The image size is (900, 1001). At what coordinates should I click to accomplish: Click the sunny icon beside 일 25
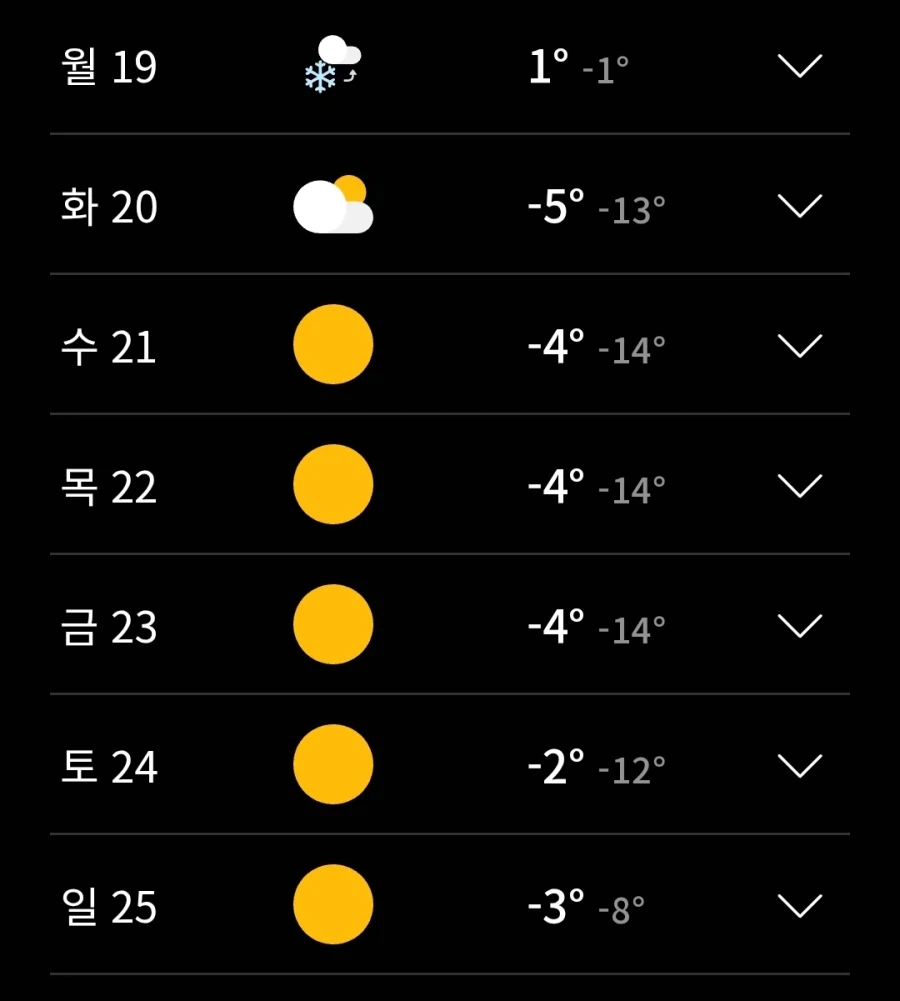point(334,905)
